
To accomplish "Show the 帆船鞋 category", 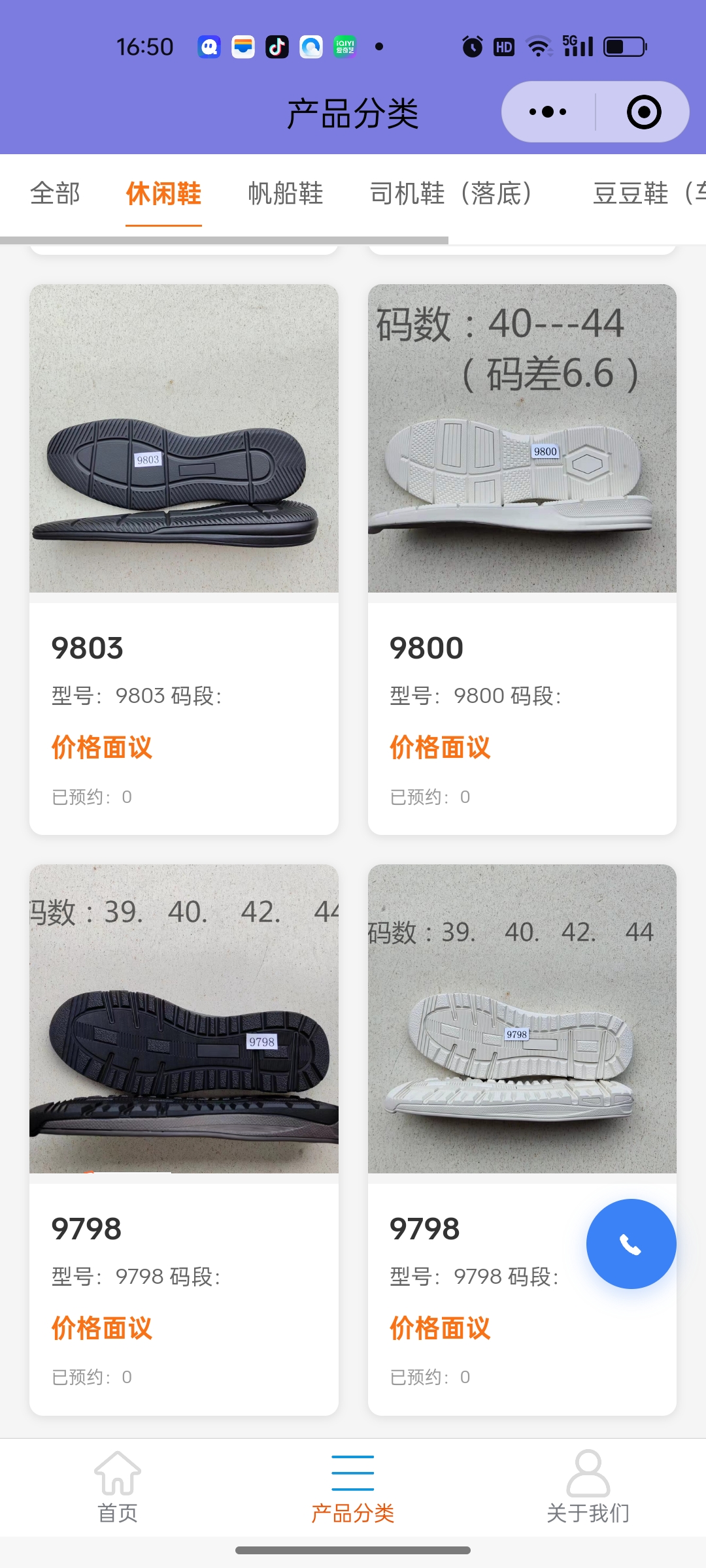I will click(286, 193).
